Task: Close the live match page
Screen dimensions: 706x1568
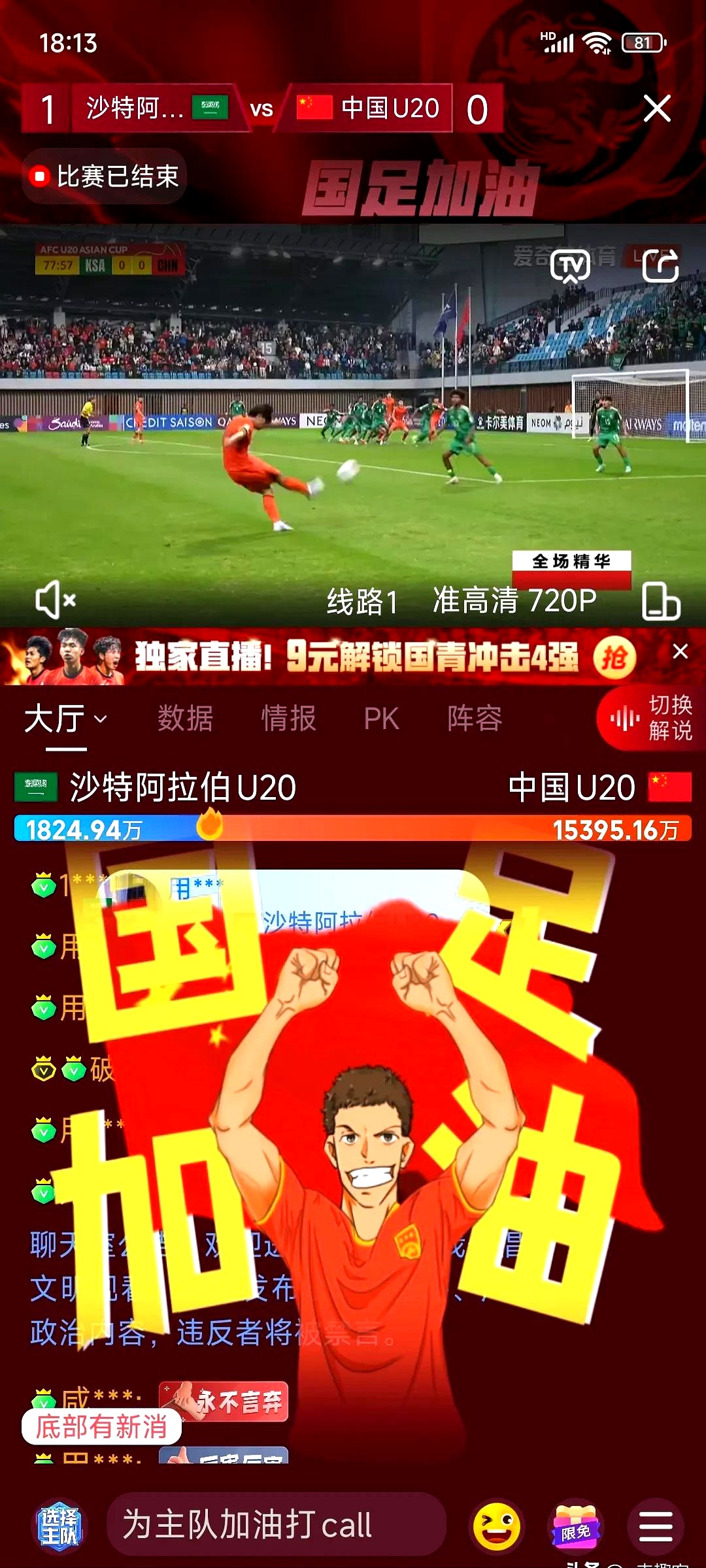Action: pos(656,108)
